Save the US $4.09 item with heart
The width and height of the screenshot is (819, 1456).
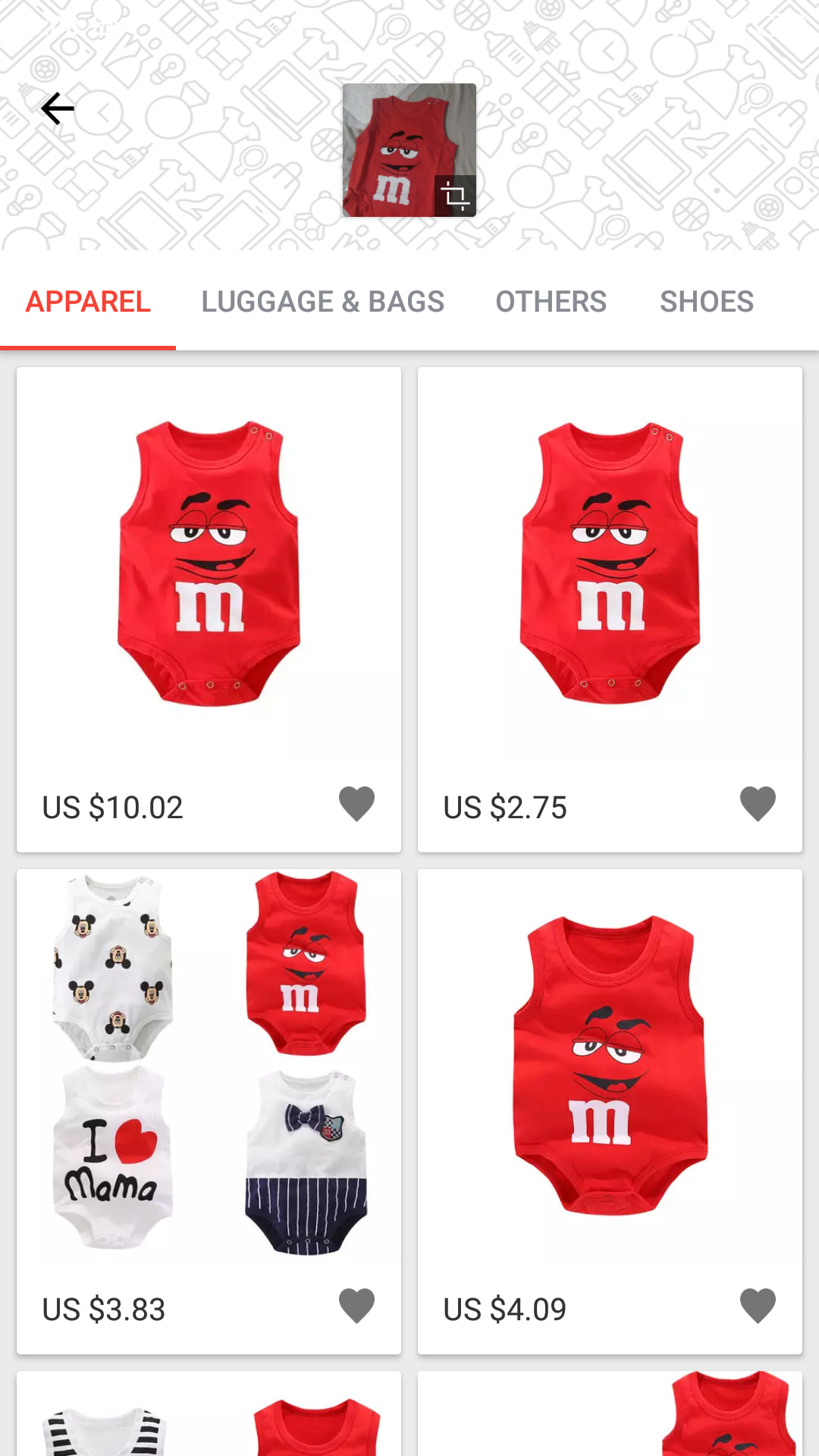758,1306
